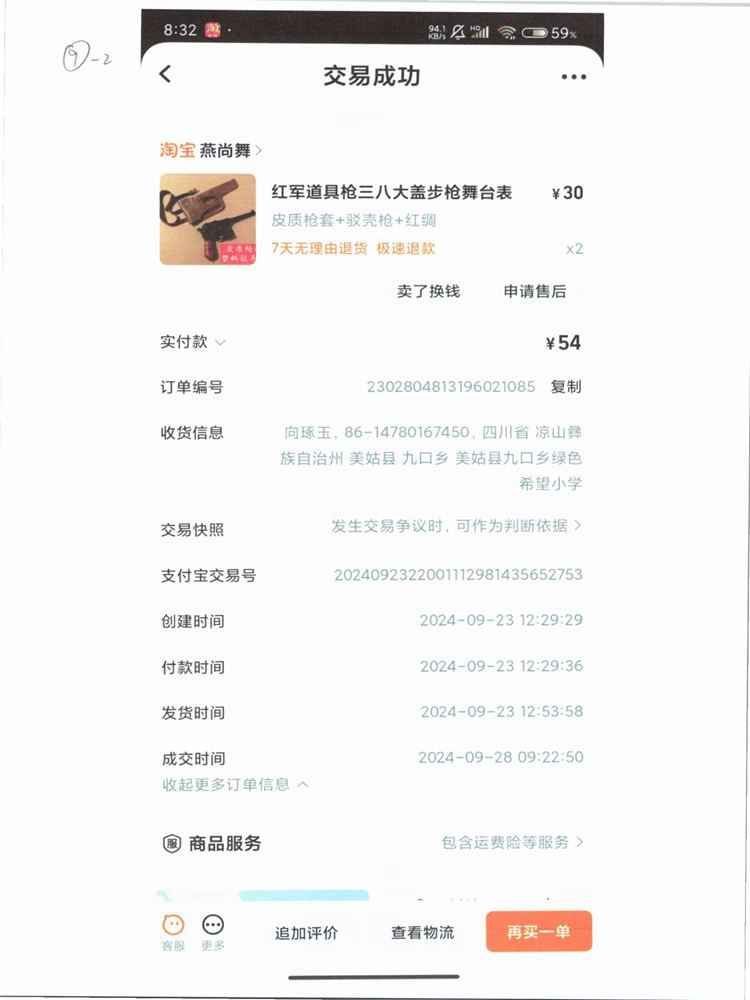
Task: Copy the order number with 复制
Action: [x=566, y=386]
